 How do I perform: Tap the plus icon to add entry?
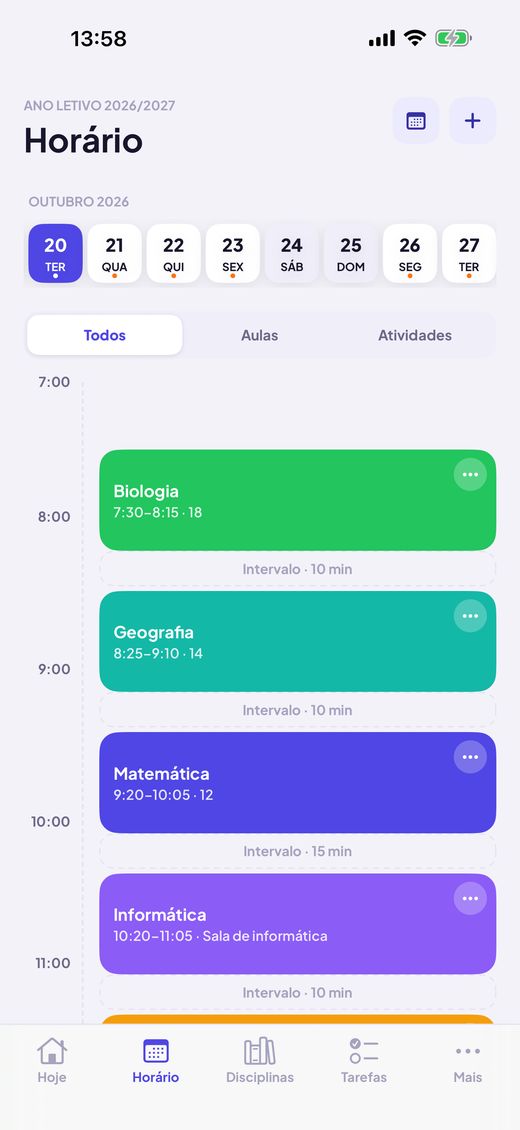click(x=472, y=121)
